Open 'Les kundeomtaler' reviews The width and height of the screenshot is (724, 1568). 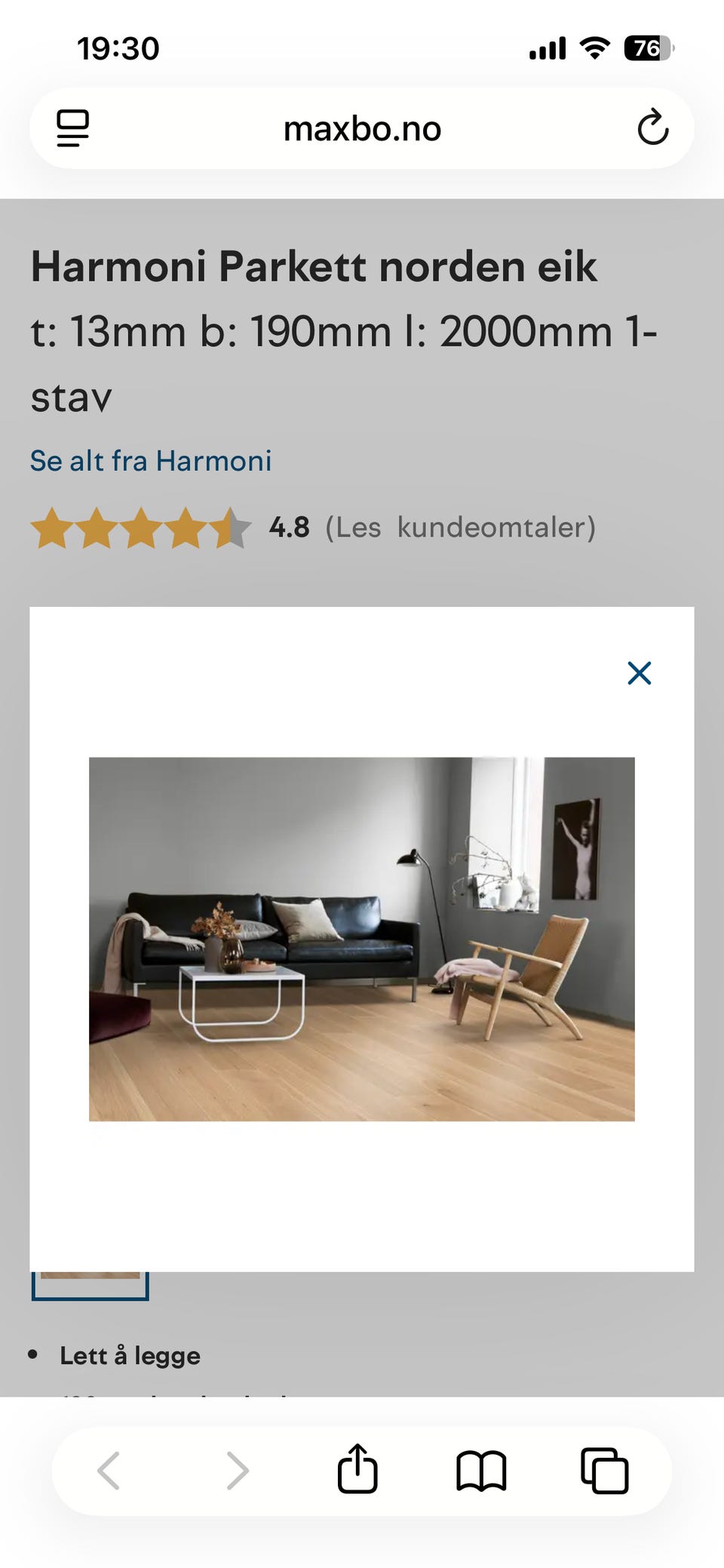460,528
